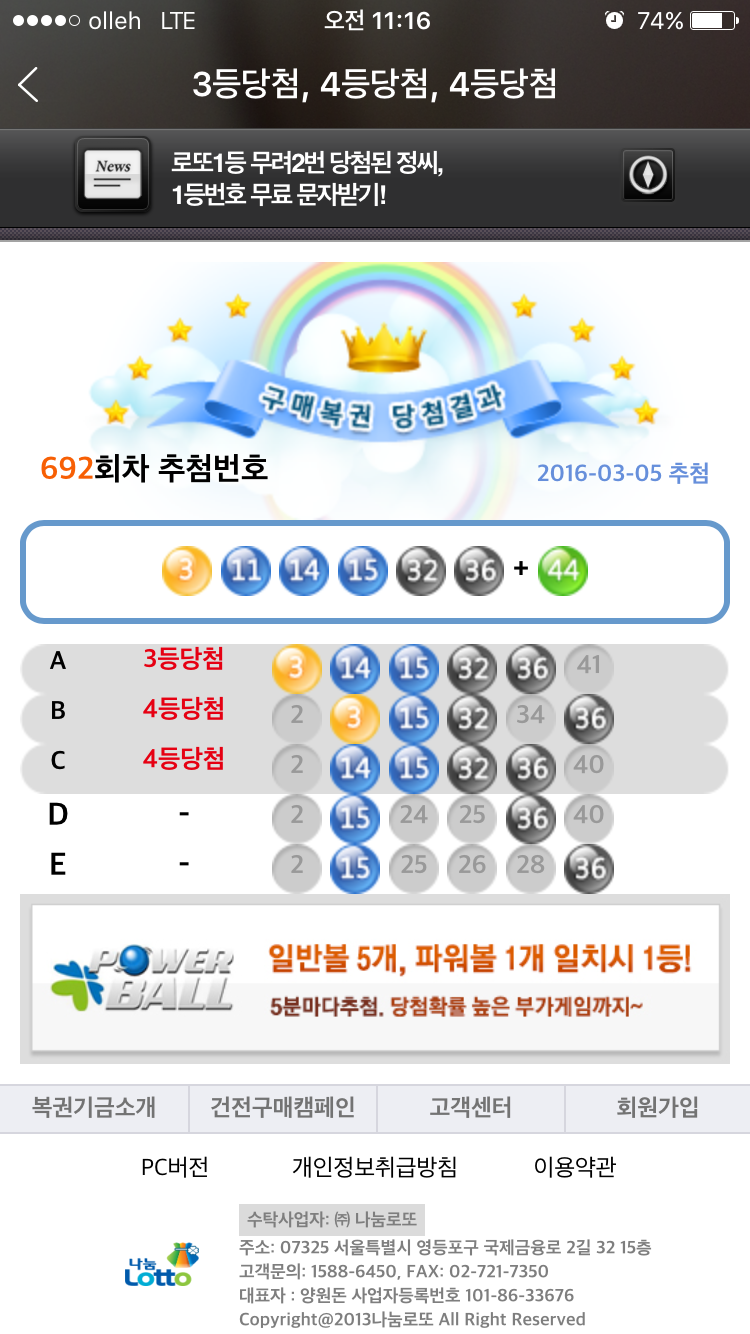Screen dimensions: 750x1334
Task: Open 이용약관 terms link
Action: (574, 1167)
